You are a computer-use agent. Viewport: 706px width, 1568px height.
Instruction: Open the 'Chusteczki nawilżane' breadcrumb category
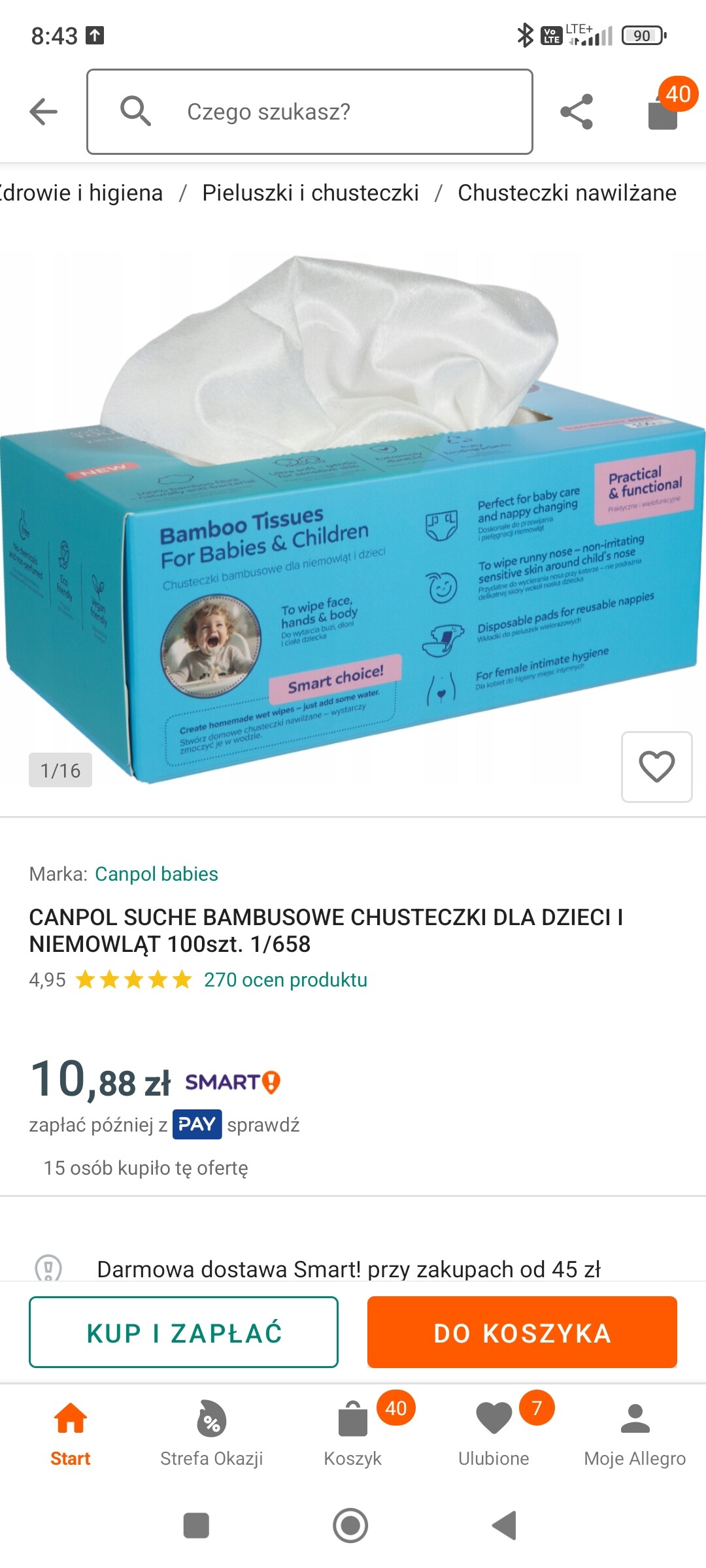pos(567,193)
